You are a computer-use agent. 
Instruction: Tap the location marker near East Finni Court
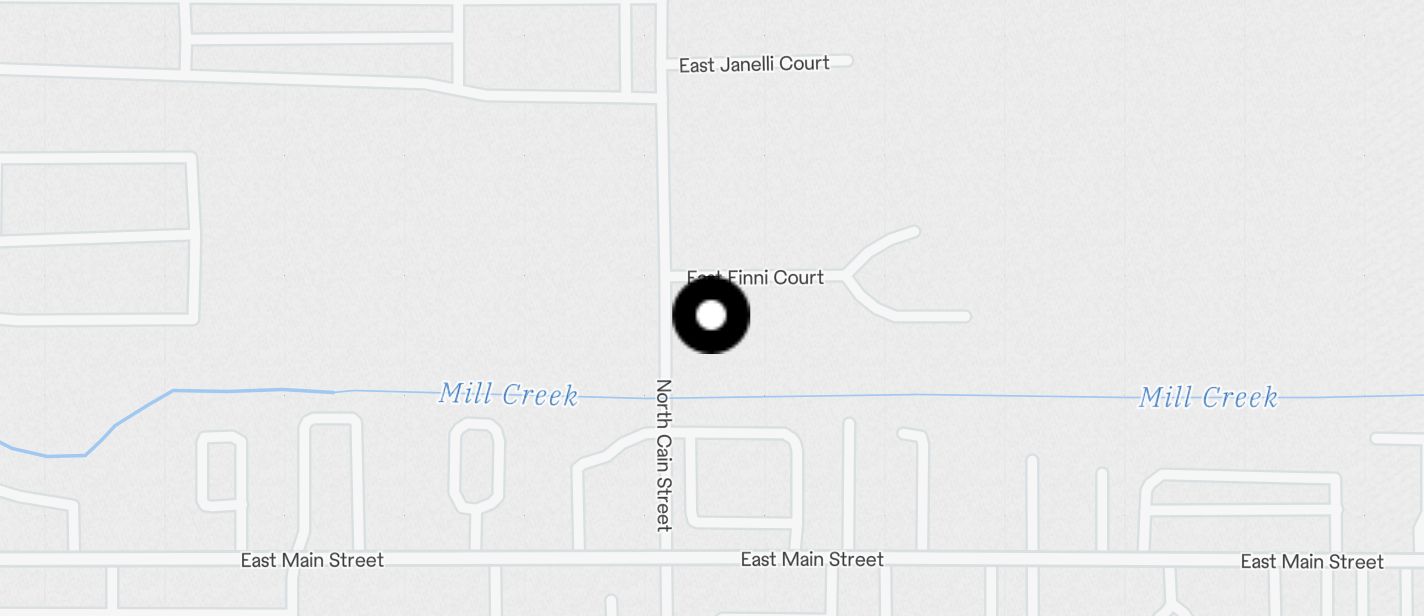[x=710, y=316]
